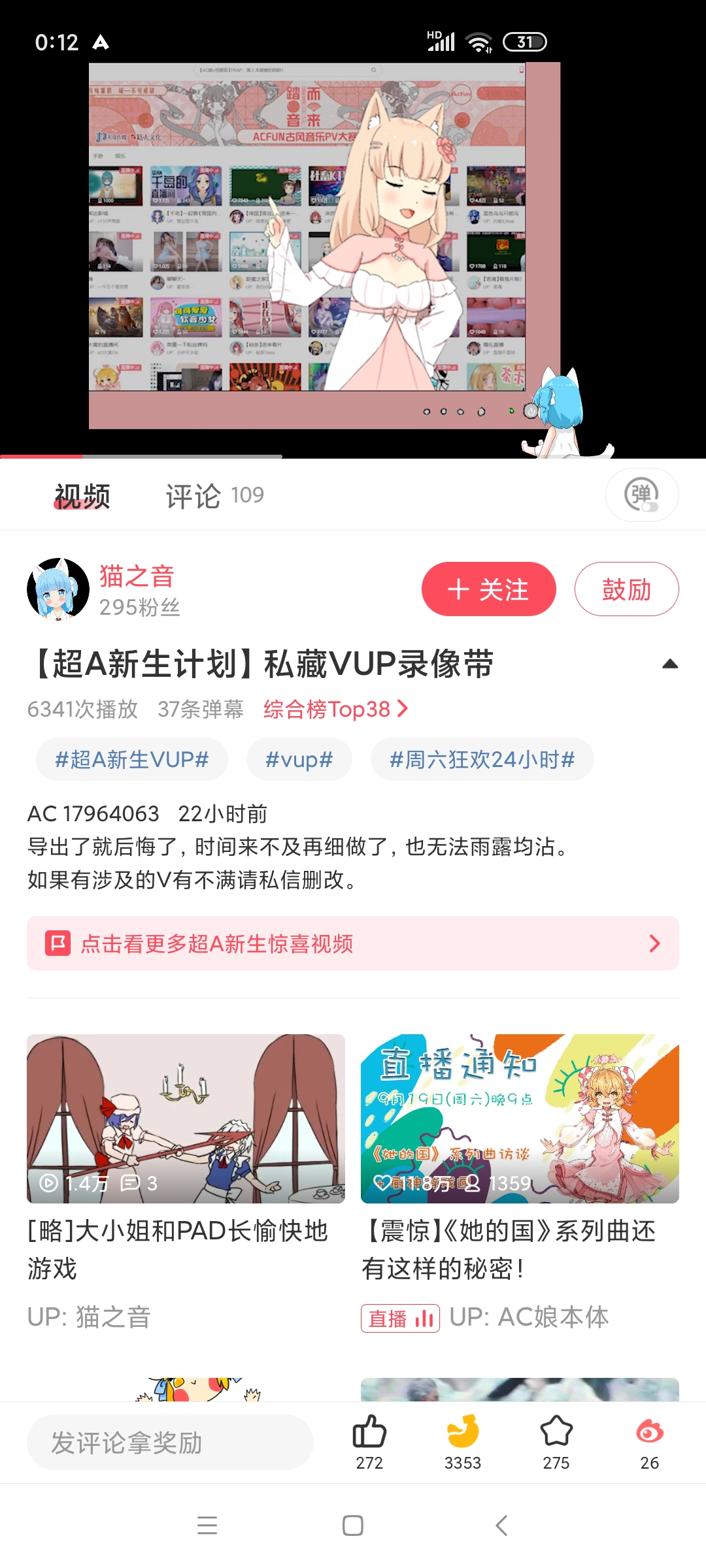Screen dimensions: 706x1568
Task: Toggle the 弹 danmaku switch
Action: [641, 495]
